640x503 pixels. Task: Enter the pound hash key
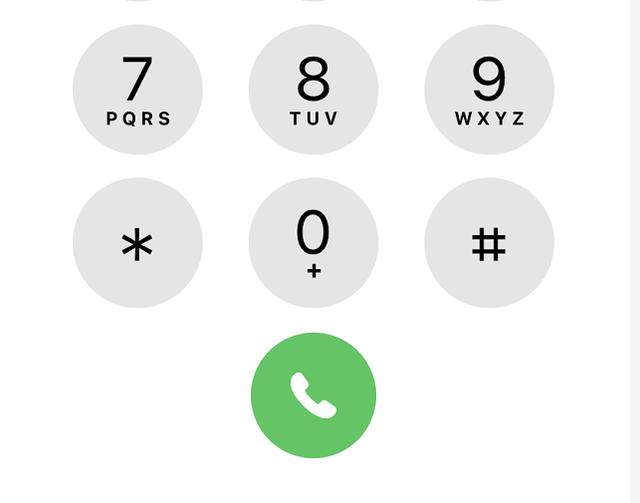(x=489, y=243)
